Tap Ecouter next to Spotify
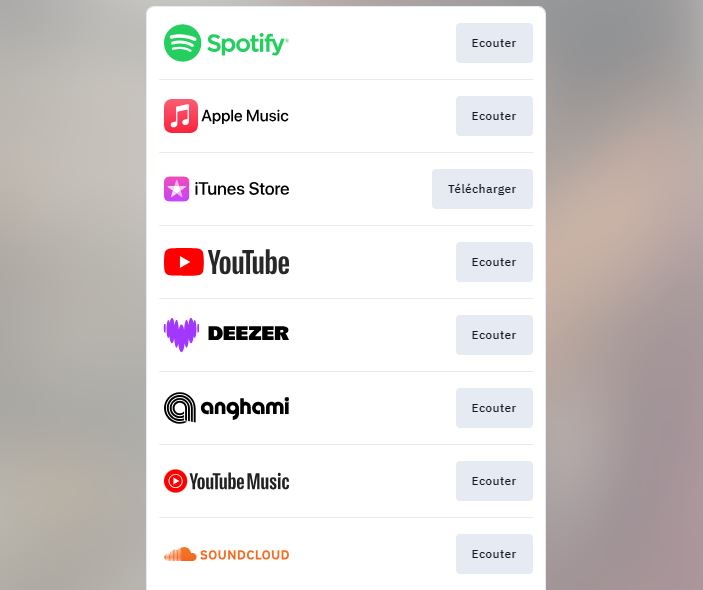The height and width of the screenshot is (590, 703). [494, 43]
